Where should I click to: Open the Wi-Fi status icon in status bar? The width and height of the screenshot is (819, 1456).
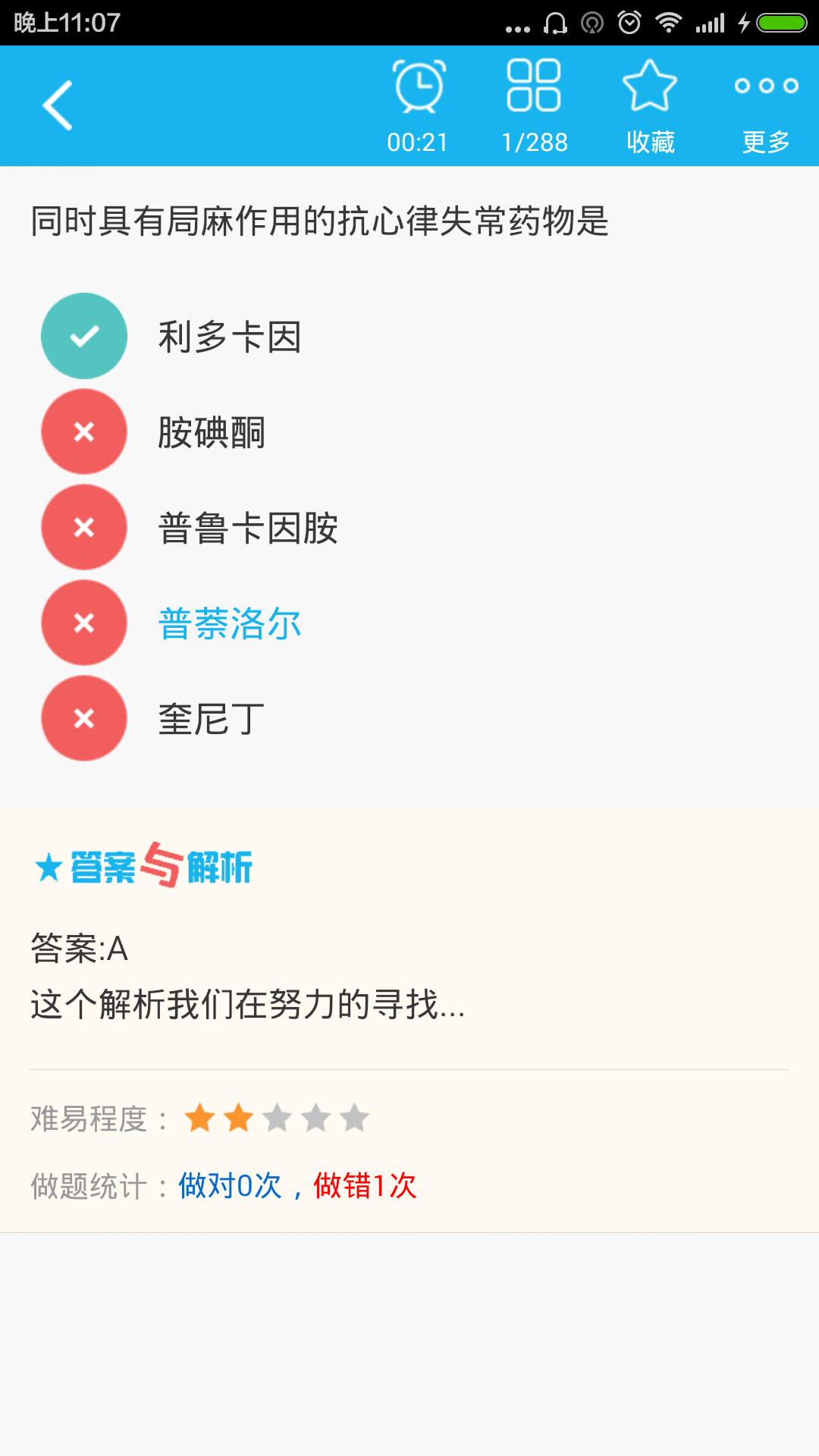[670, 23]
